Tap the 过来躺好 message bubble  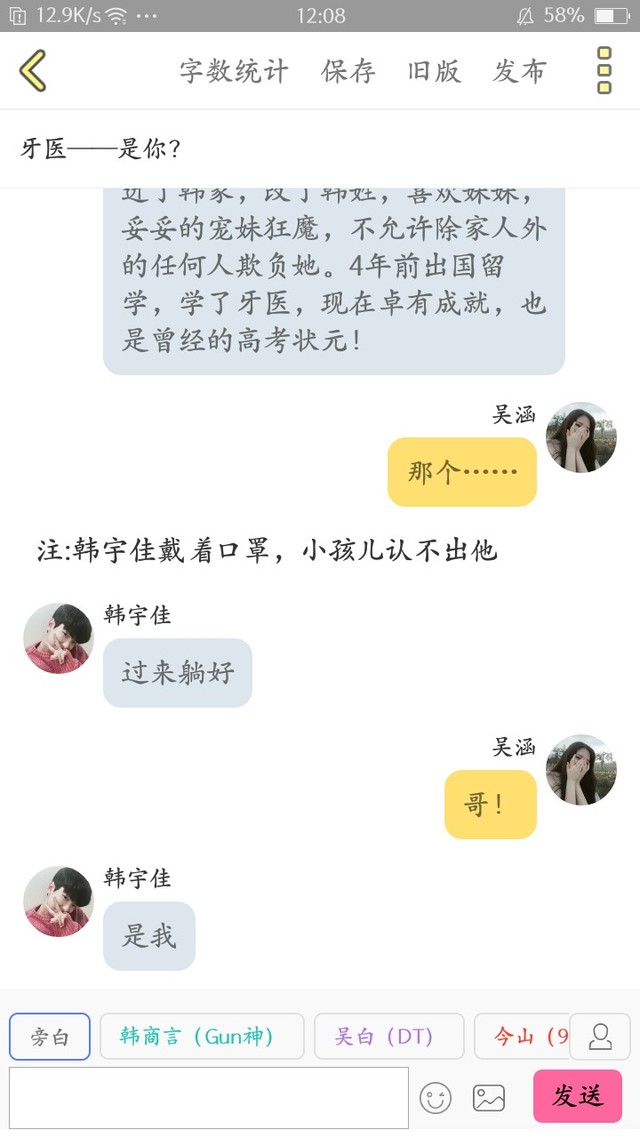(x=178, y=673)
